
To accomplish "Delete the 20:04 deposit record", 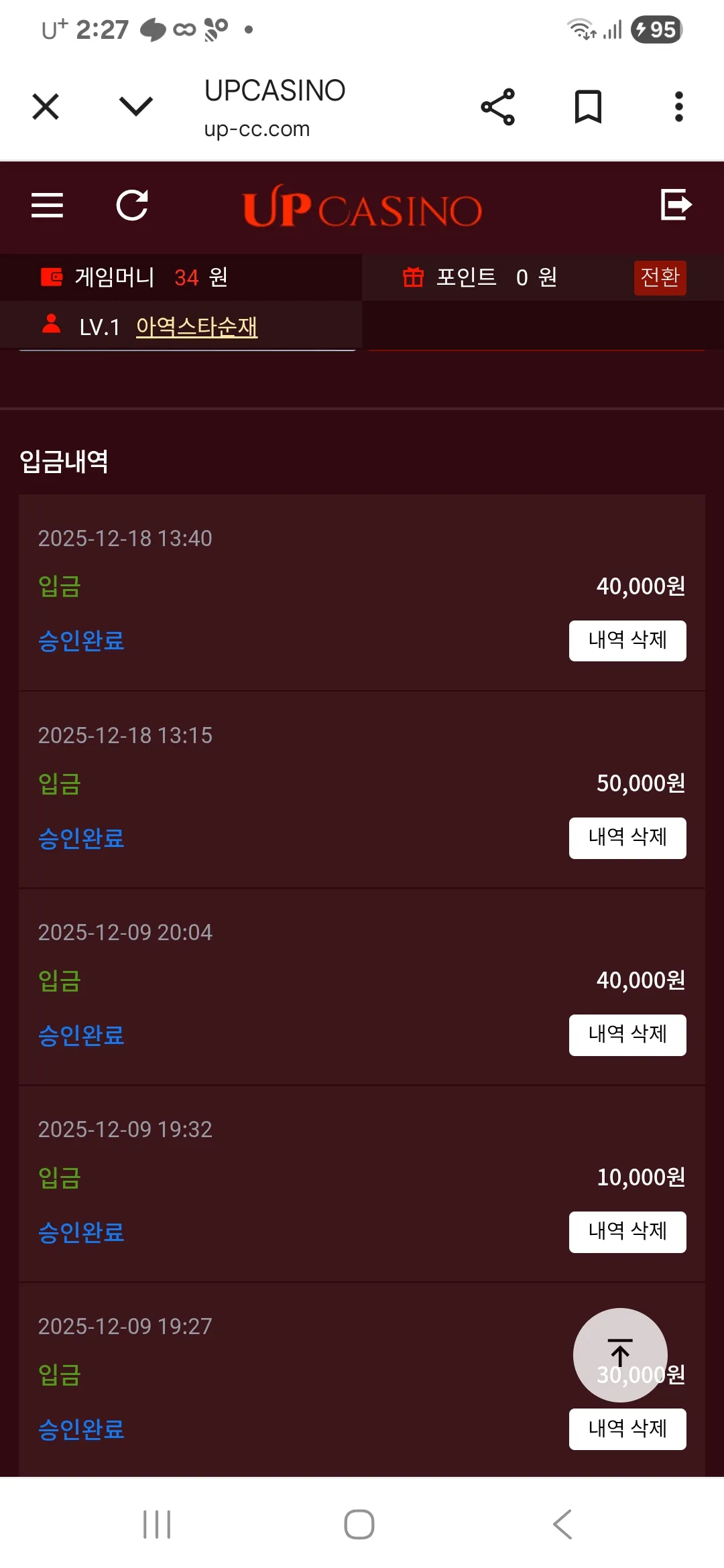I will pos(627,1035).
